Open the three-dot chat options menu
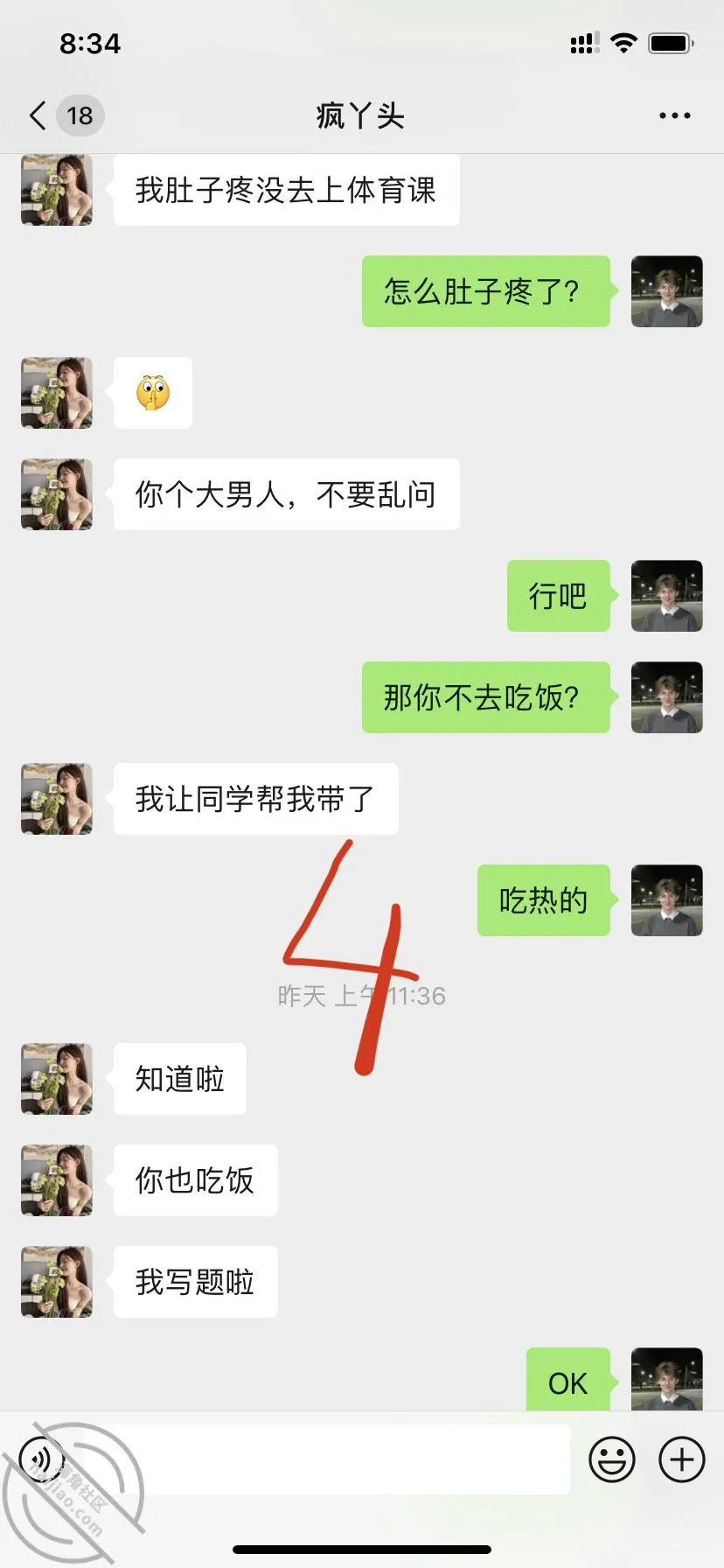The height and width of the screenshot is (1568, 724). click(x=674, y=115)
